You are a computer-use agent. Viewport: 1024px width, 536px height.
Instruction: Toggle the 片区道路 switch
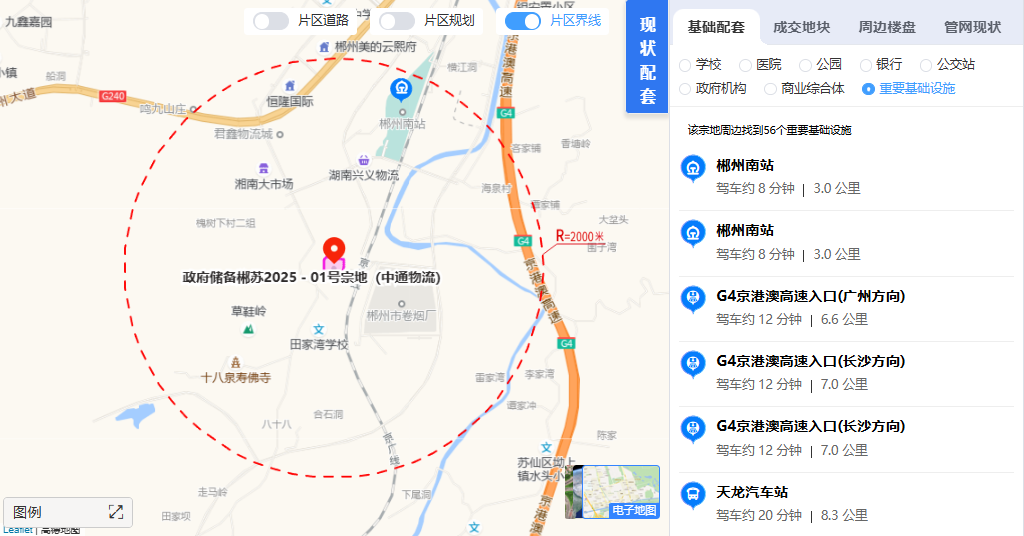(271, 21)
